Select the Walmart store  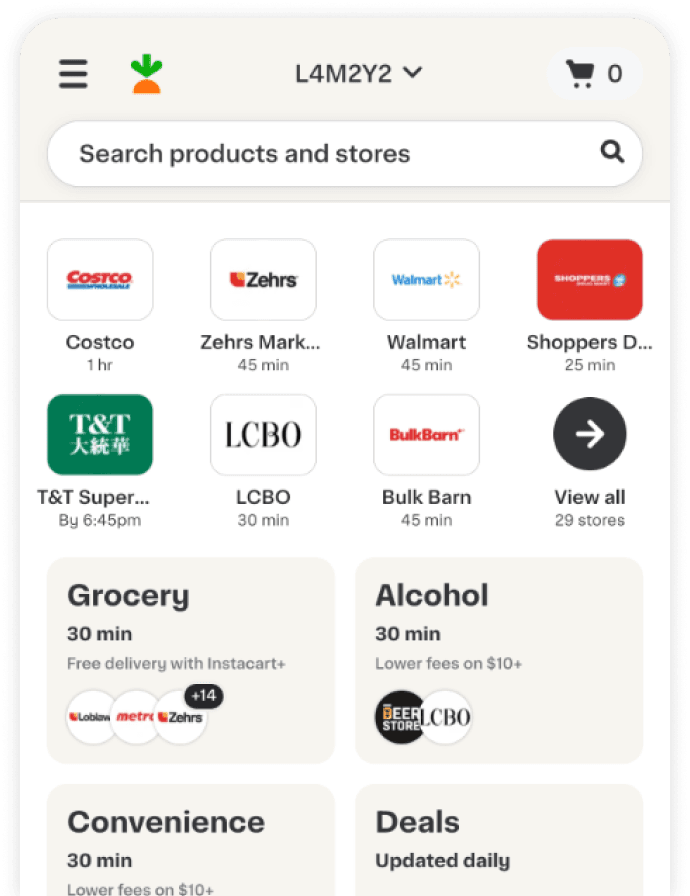tap(426, 280)
